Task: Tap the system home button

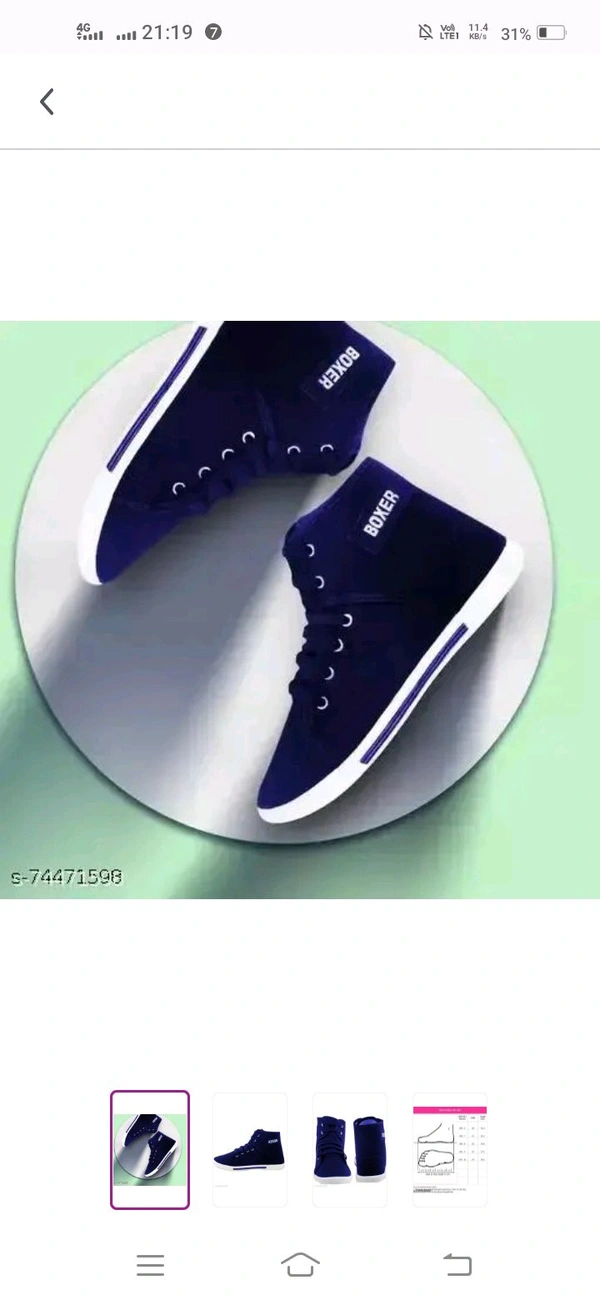Action: click(x=300, y=1264)
